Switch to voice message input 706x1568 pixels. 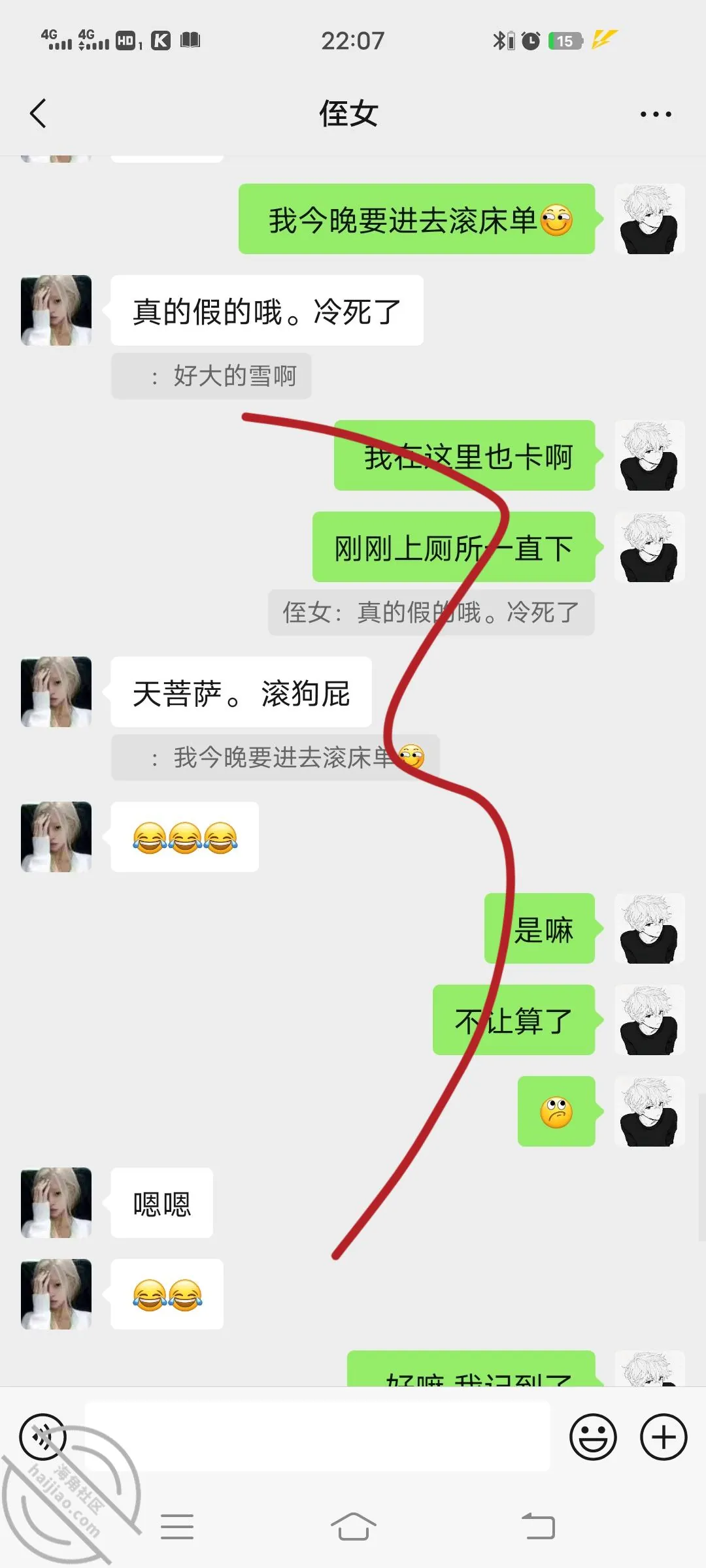43,1437
